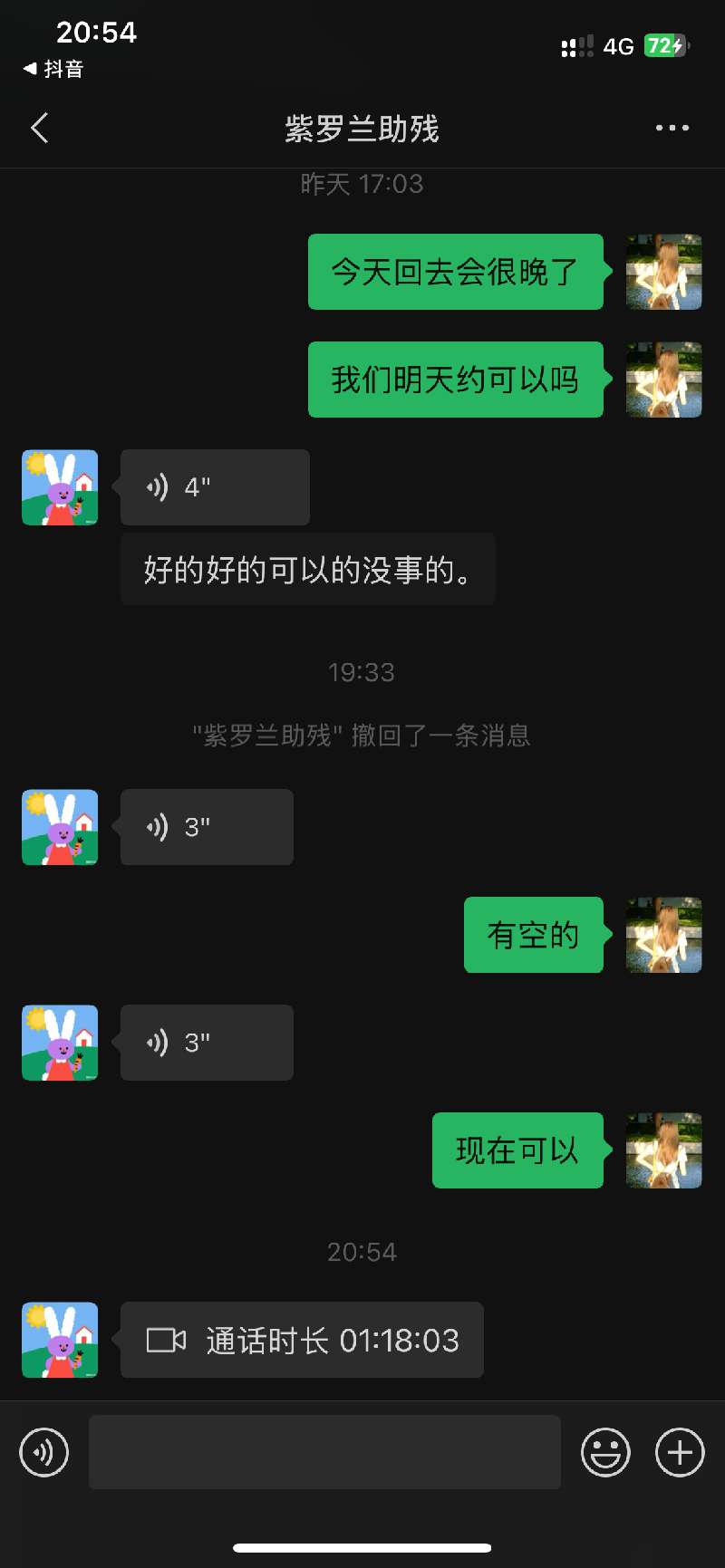Open the plus attachments menu
The width and height of the screenshot is (725, 1568).
(x=680, y=1452)
